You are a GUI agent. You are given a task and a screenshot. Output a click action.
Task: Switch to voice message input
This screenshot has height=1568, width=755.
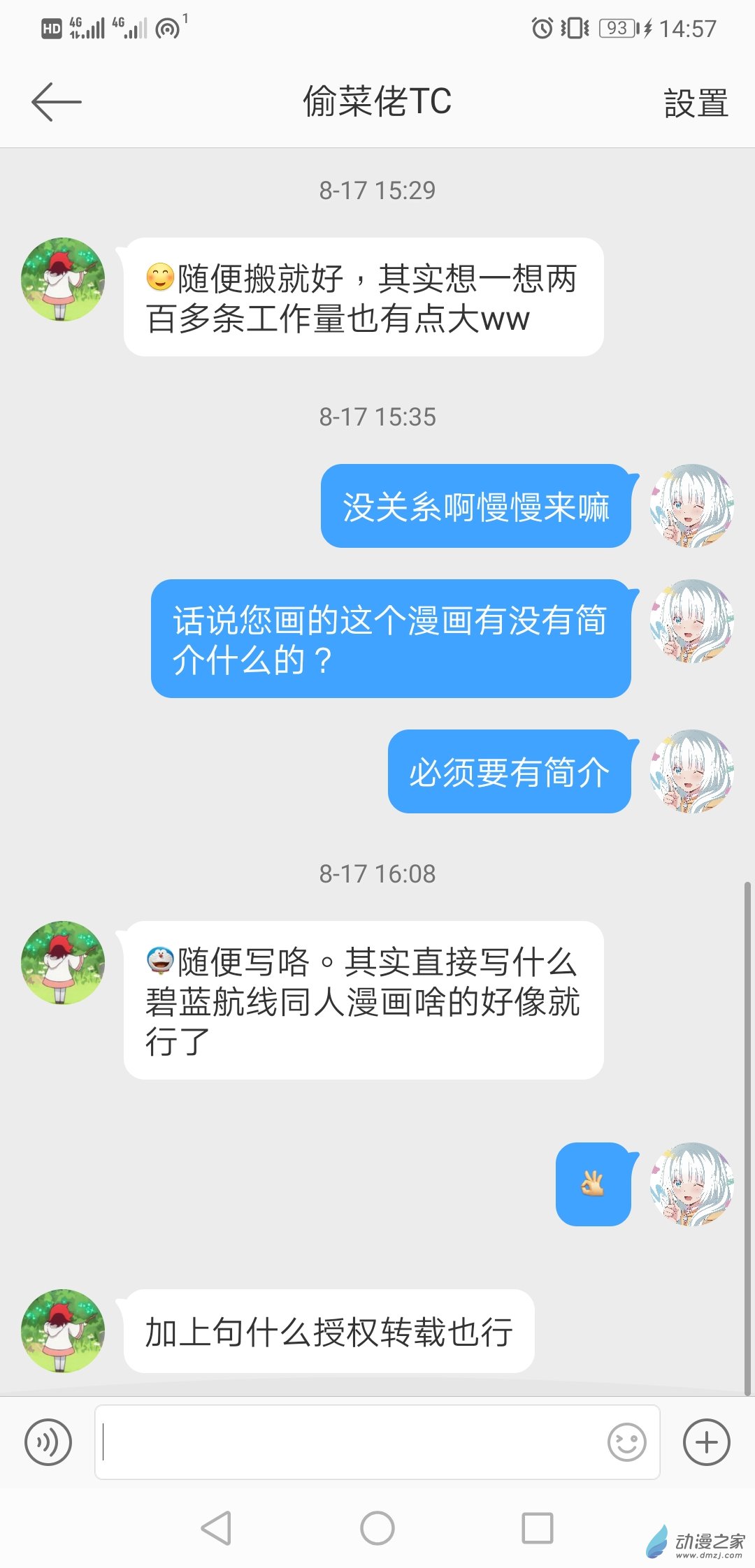(x=48, y=1442)
